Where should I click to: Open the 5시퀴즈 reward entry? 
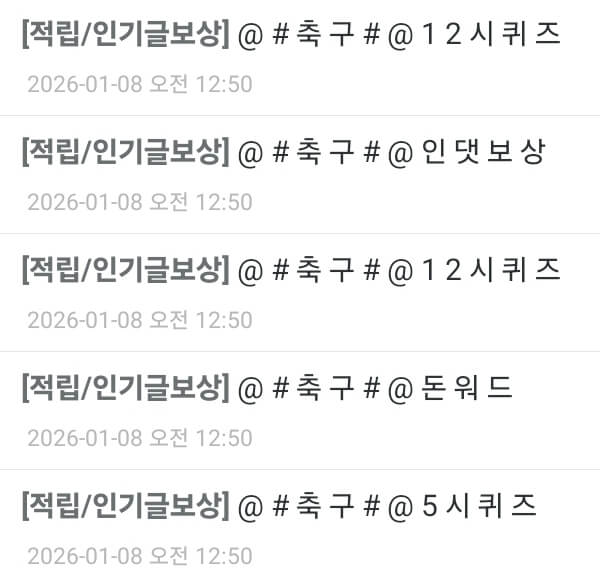278,506
